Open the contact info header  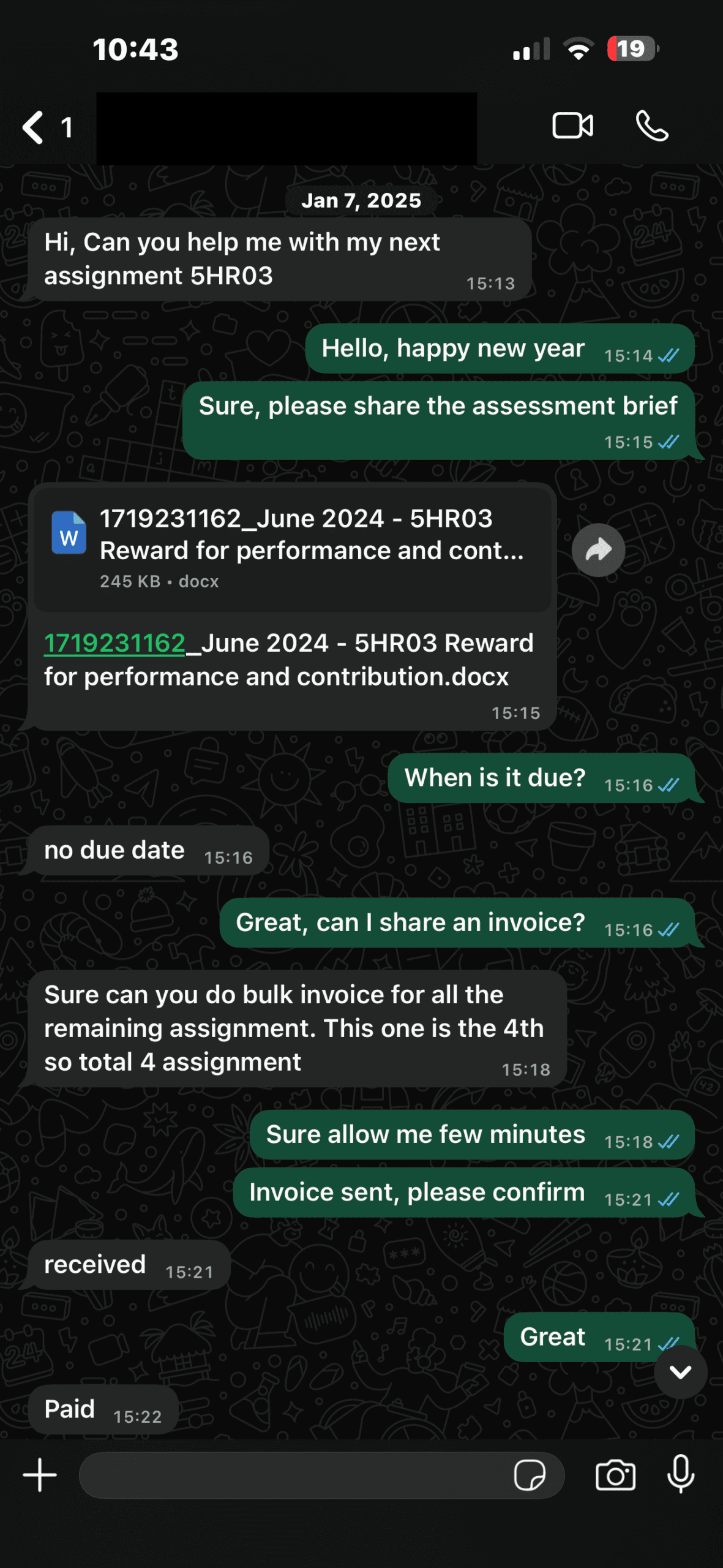coord(286,128)
